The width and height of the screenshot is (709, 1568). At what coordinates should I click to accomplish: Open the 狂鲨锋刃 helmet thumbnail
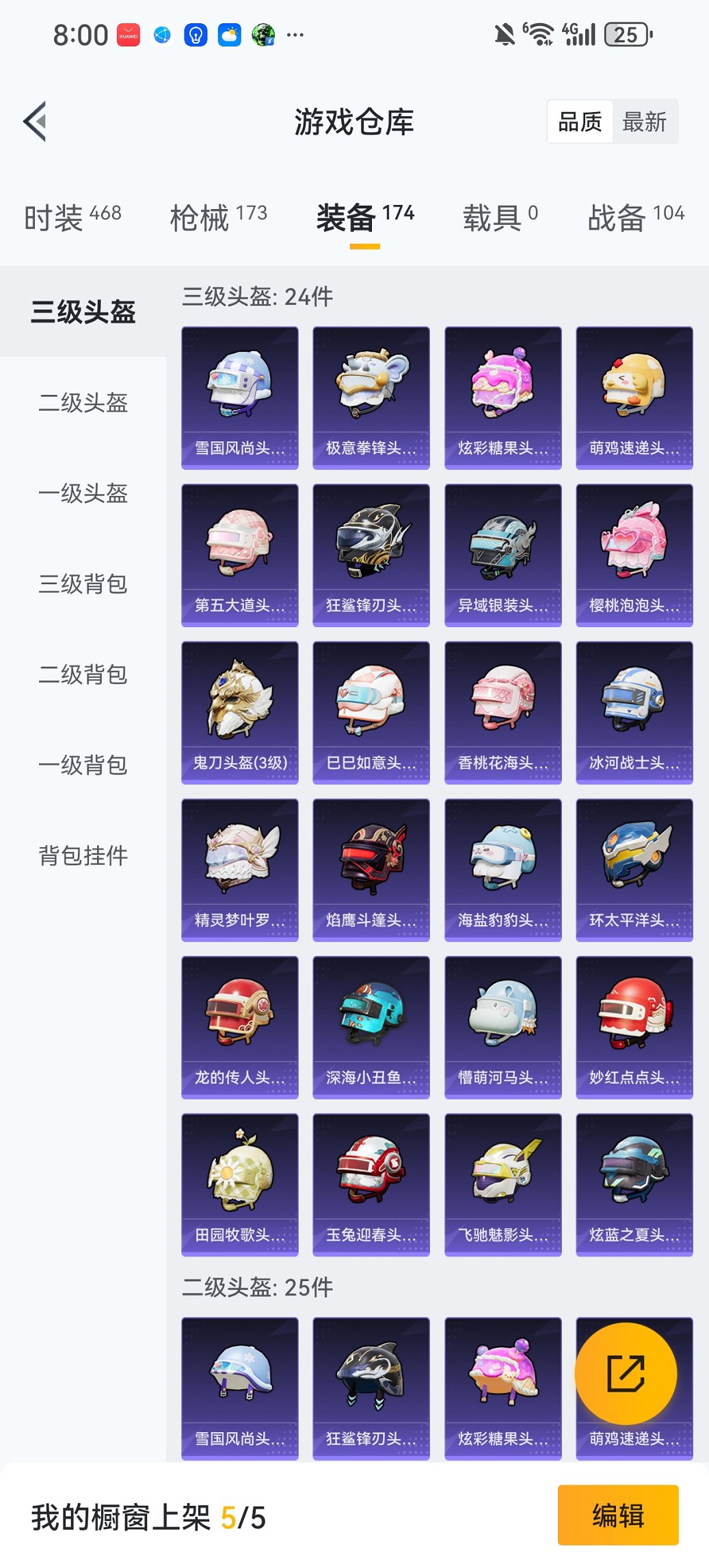coord(371,553)
